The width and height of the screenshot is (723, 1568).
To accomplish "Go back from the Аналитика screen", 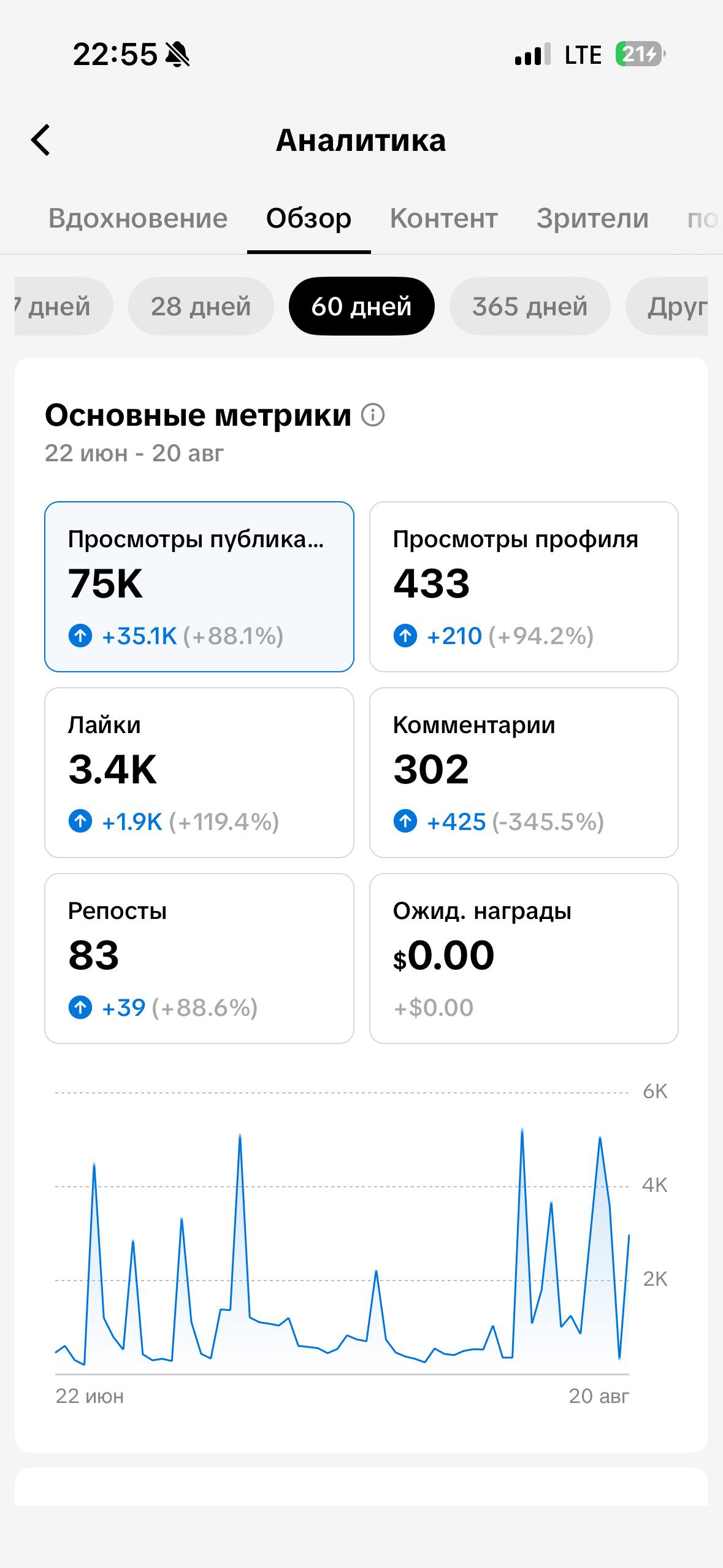I will 40,140.
